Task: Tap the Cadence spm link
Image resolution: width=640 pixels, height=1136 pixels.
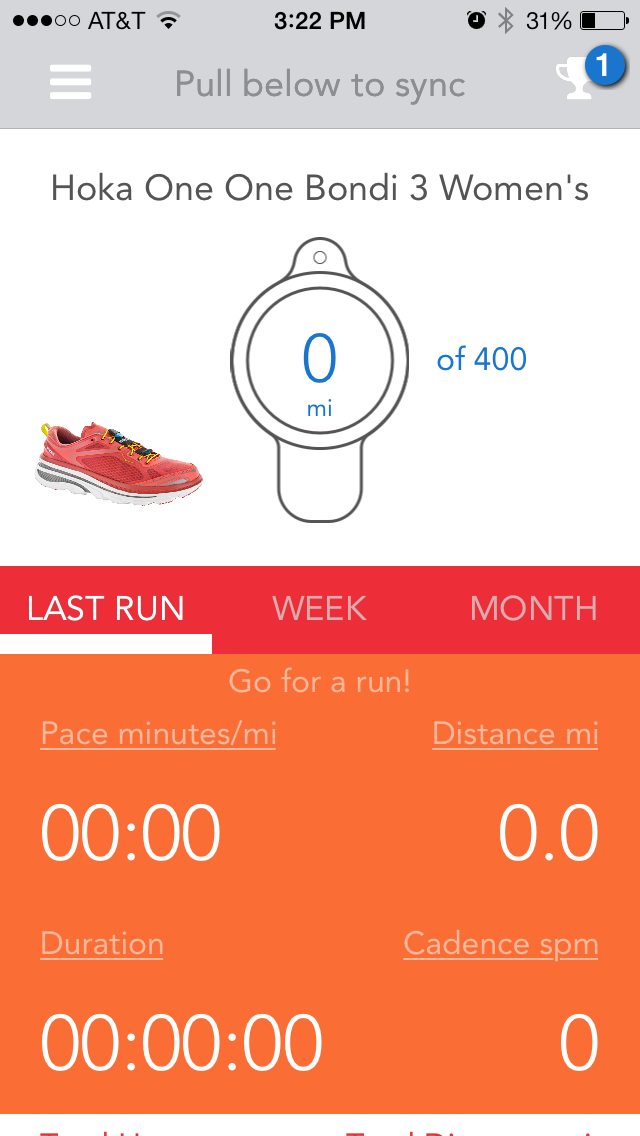Action: coord(501,944)
